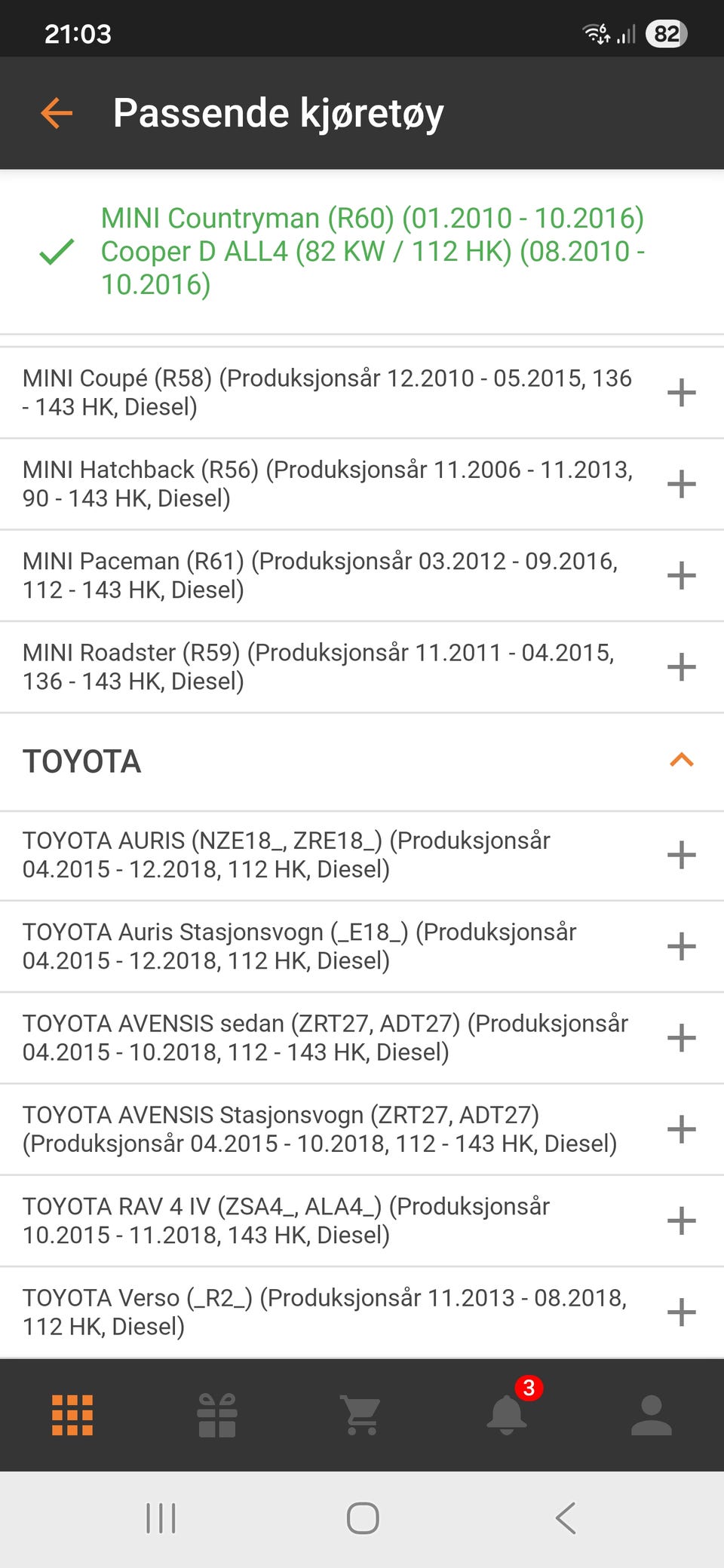Expand MINI Hatchback (R56) details
The height and width of the screenshot is (1568, 724).
point(681,484)
